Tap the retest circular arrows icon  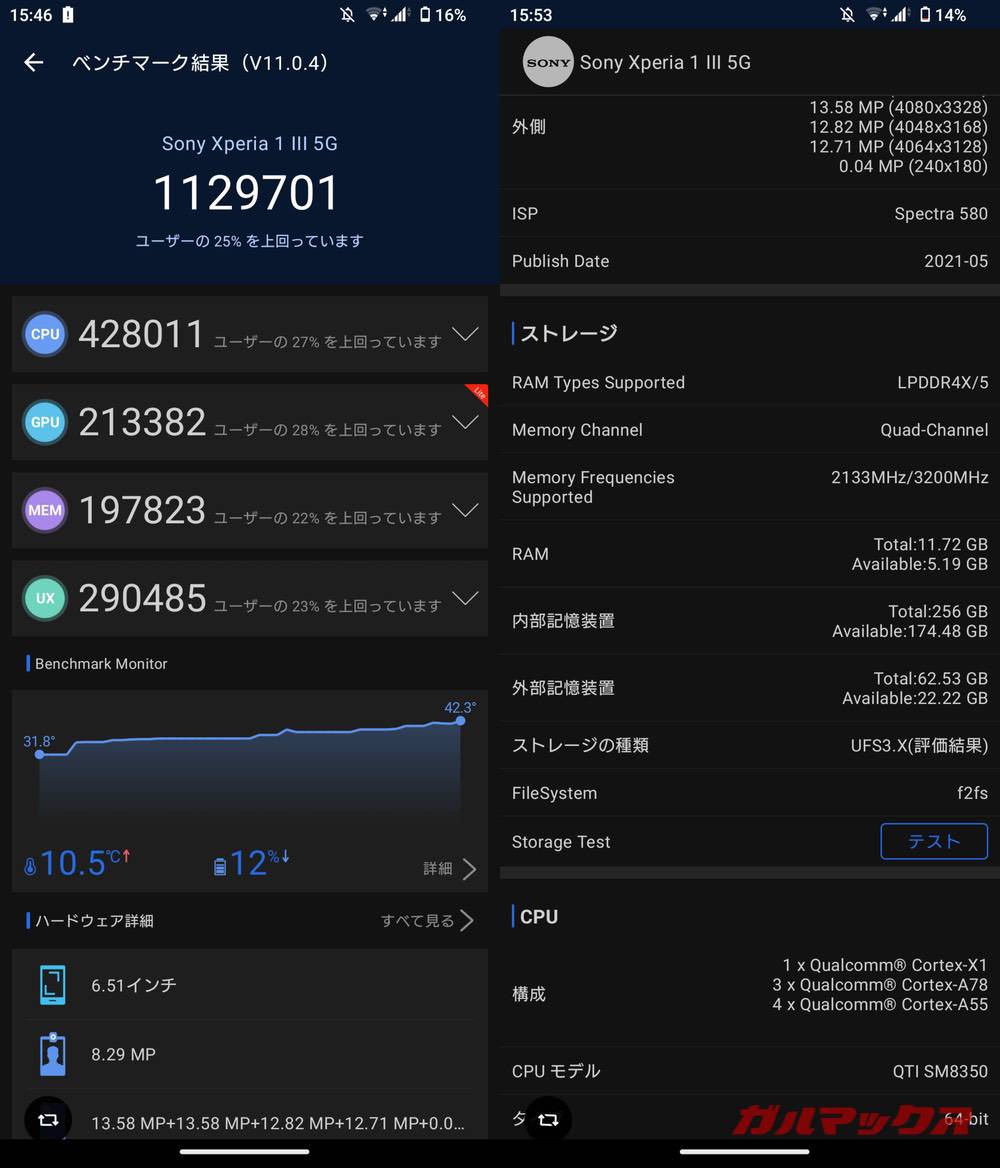click(48, 1120)
